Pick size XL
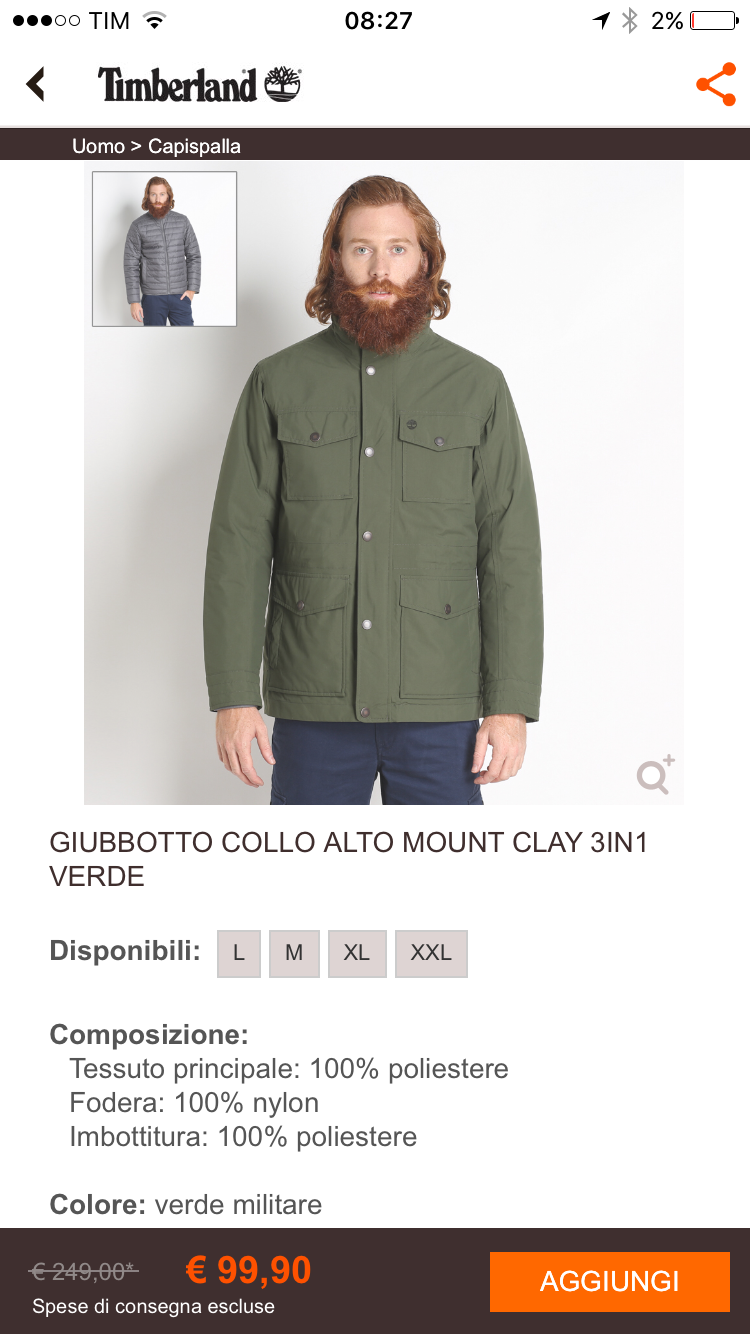The width and height of the screenshot is (750, 1334). click(357, 953)
